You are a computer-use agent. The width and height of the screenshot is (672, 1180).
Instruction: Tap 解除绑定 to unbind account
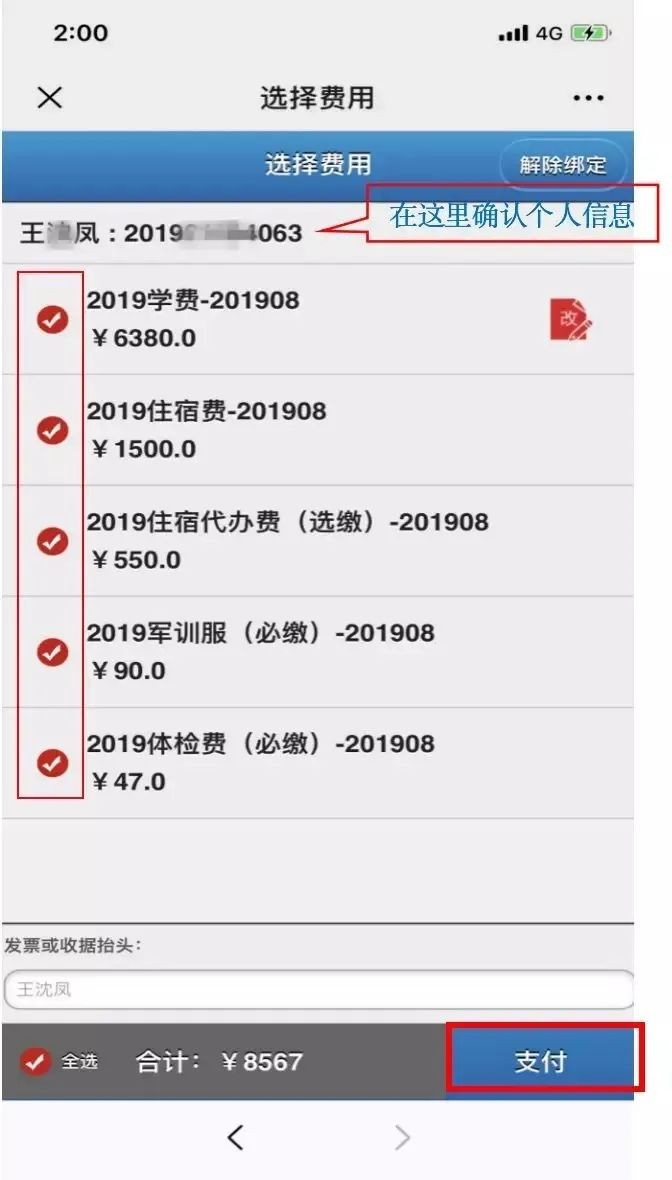coord(563,165)
